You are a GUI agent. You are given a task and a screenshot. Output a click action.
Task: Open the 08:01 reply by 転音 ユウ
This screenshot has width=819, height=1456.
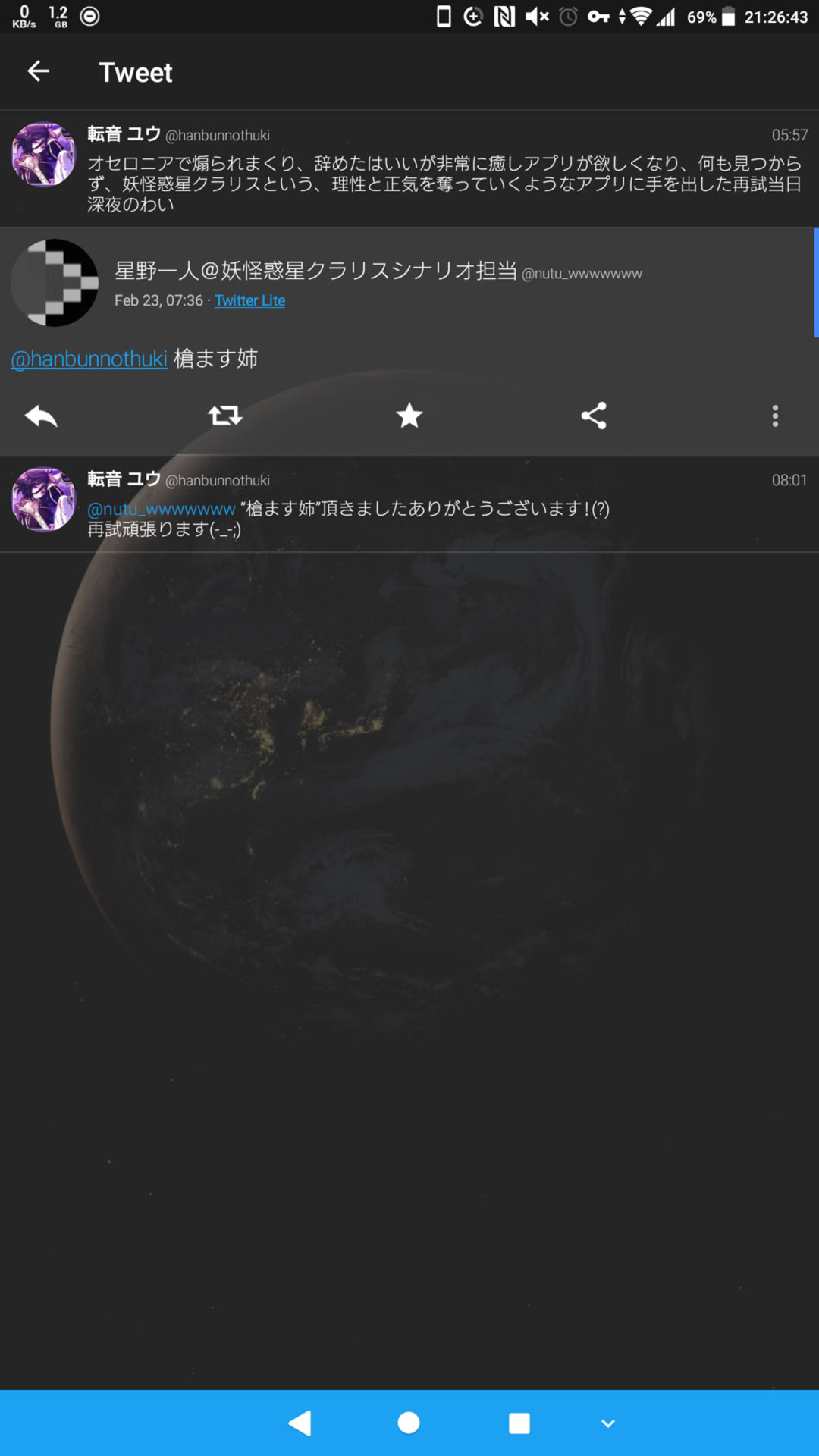coord(409,504)
